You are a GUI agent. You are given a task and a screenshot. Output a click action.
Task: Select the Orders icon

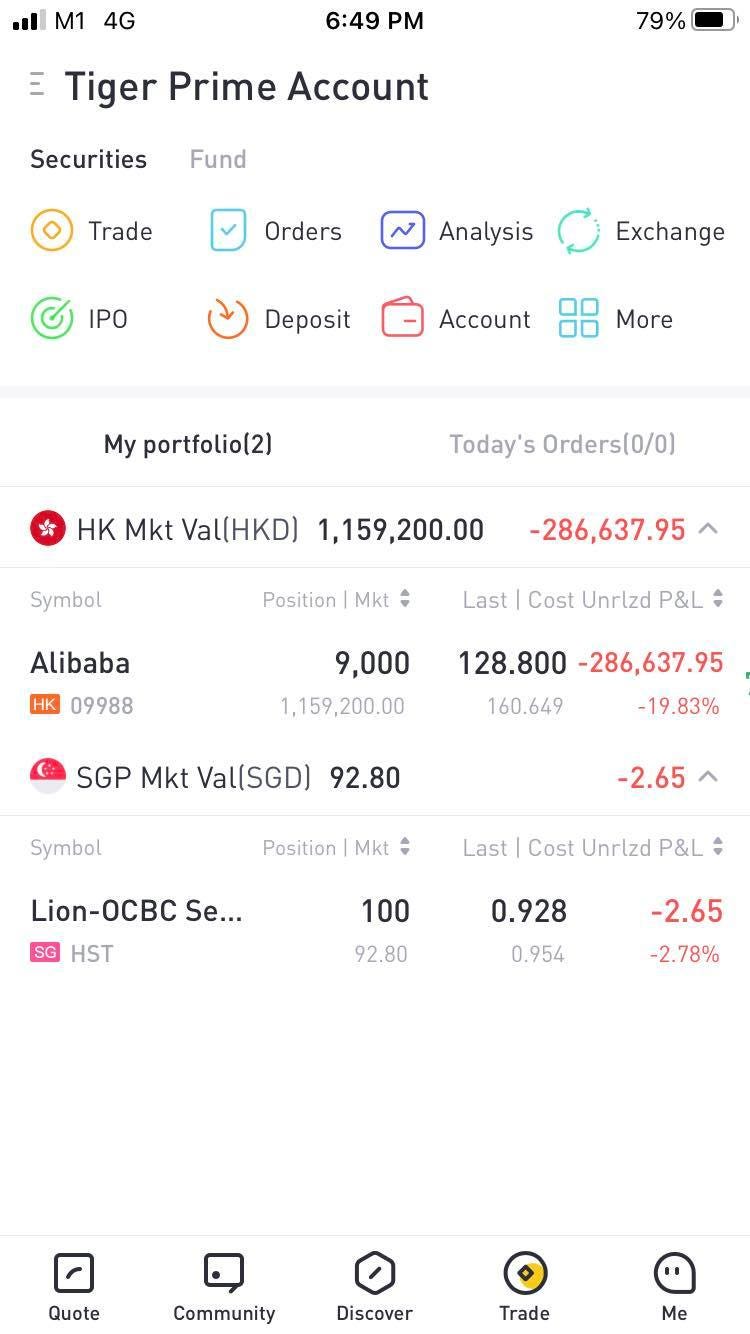point(228,230)
